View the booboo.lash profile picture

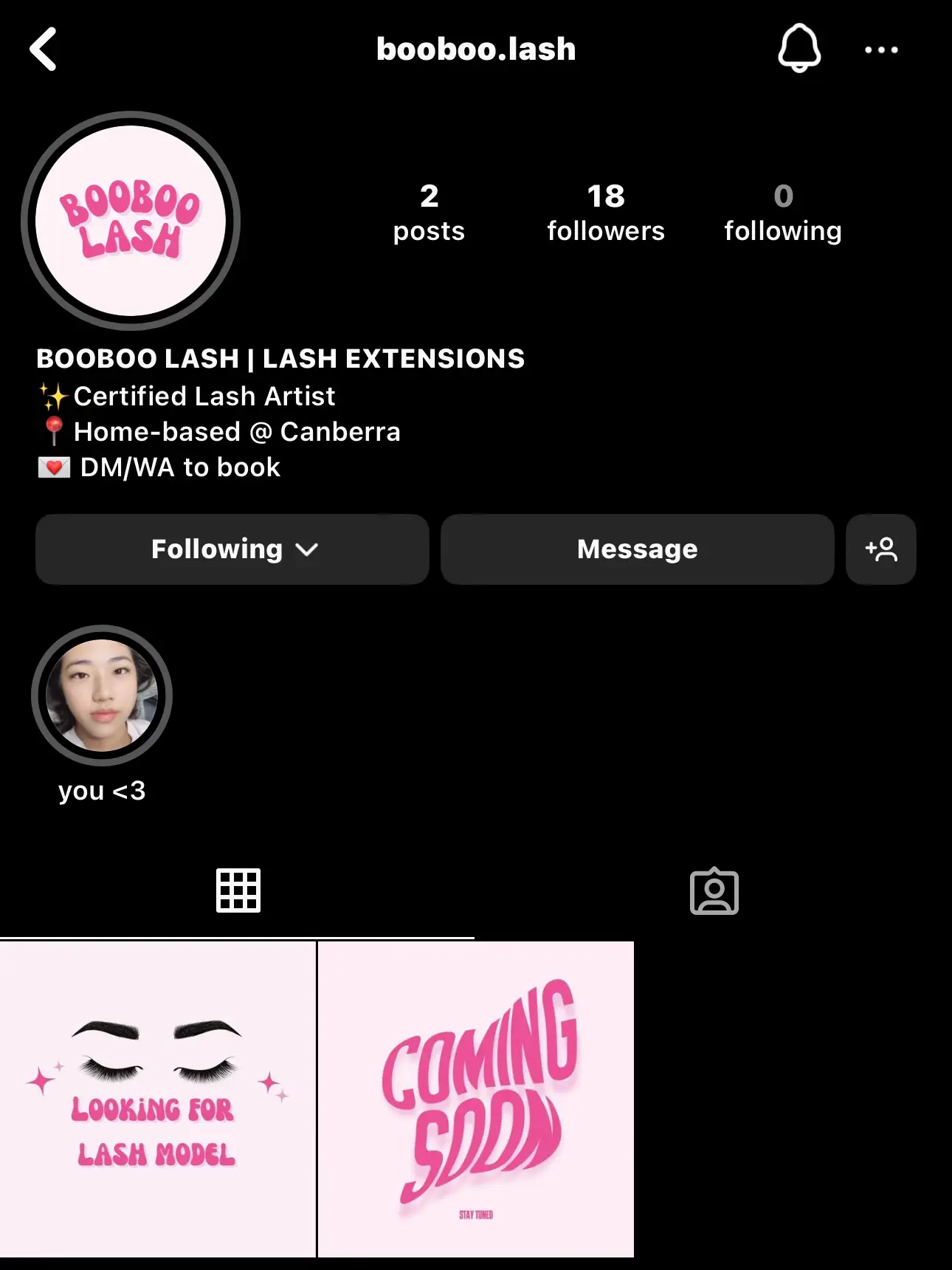click(x=131, y=221)
